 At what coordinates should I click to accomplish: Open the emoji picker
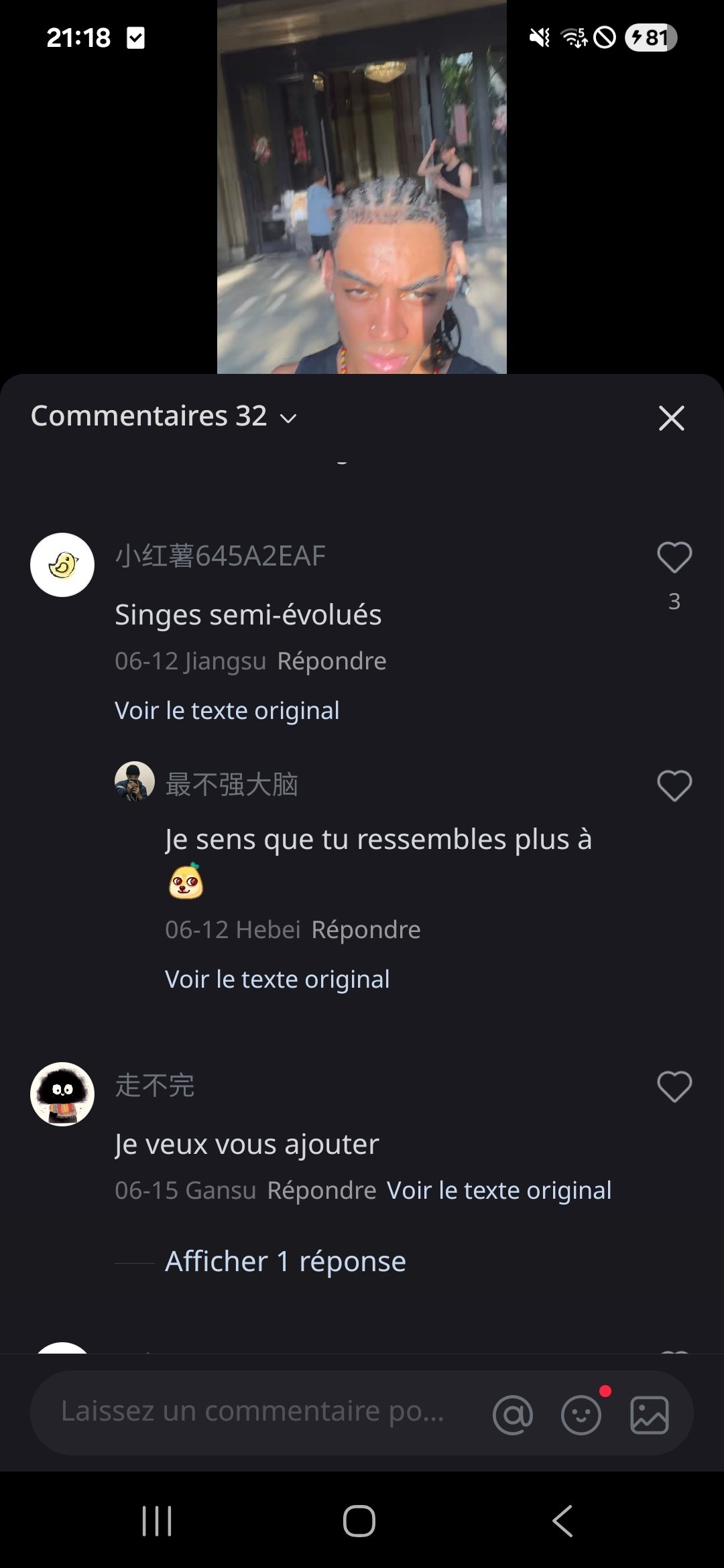click(581, 1415)
